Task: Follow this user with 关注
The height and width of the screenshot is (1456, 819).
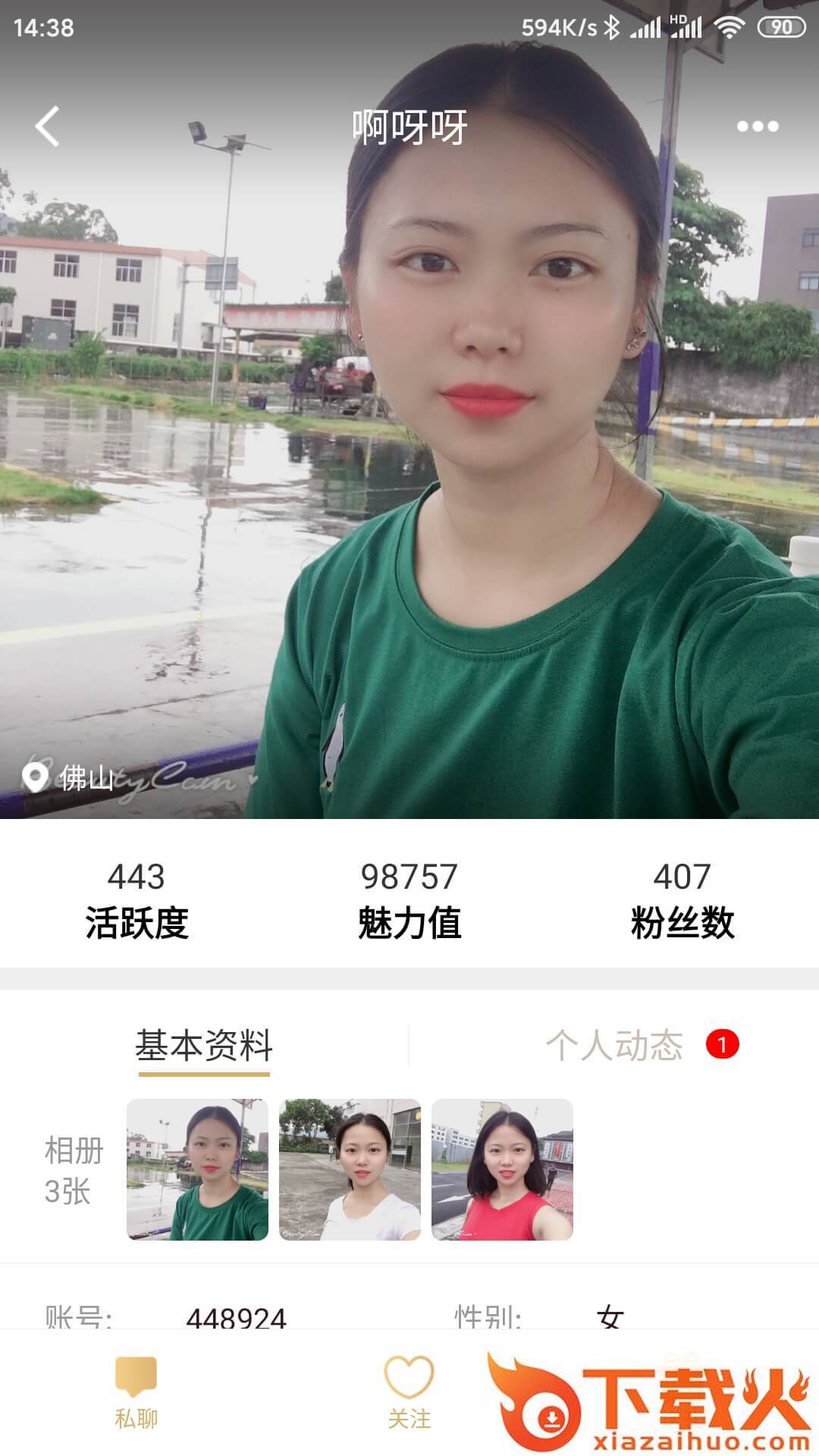Action: [409, 1392]
